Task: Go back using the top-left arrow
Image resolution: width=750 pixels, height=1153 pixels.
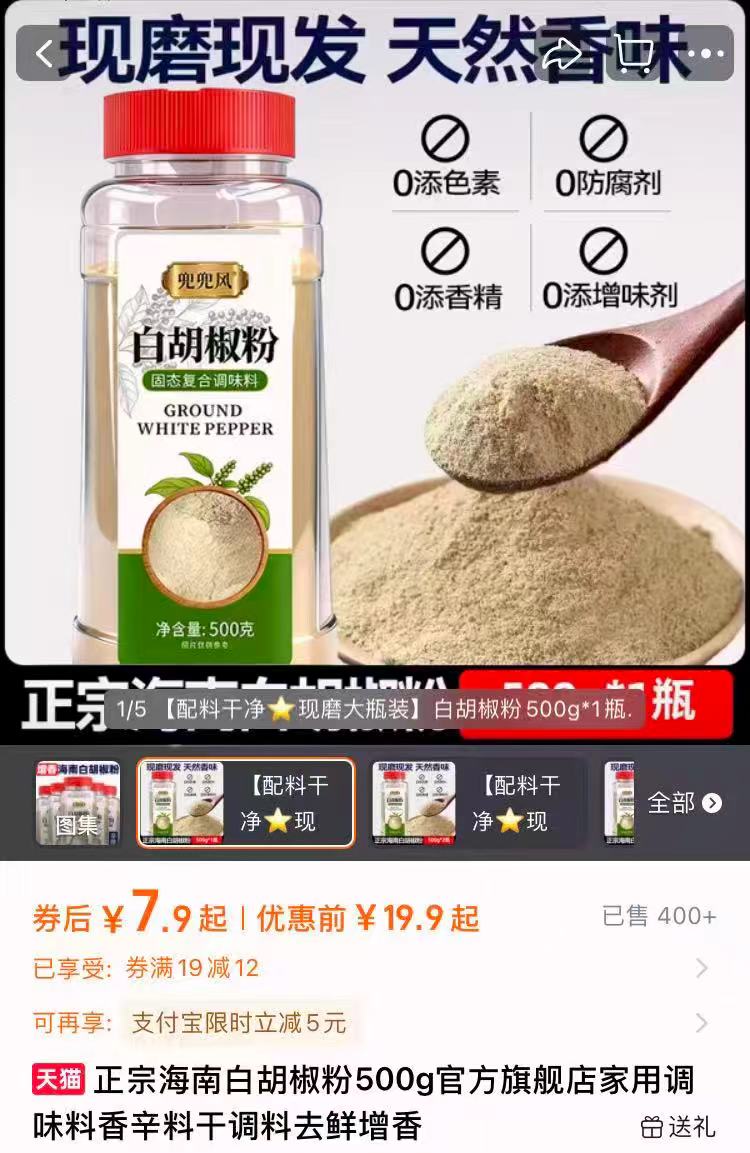Action: [45, 54]
